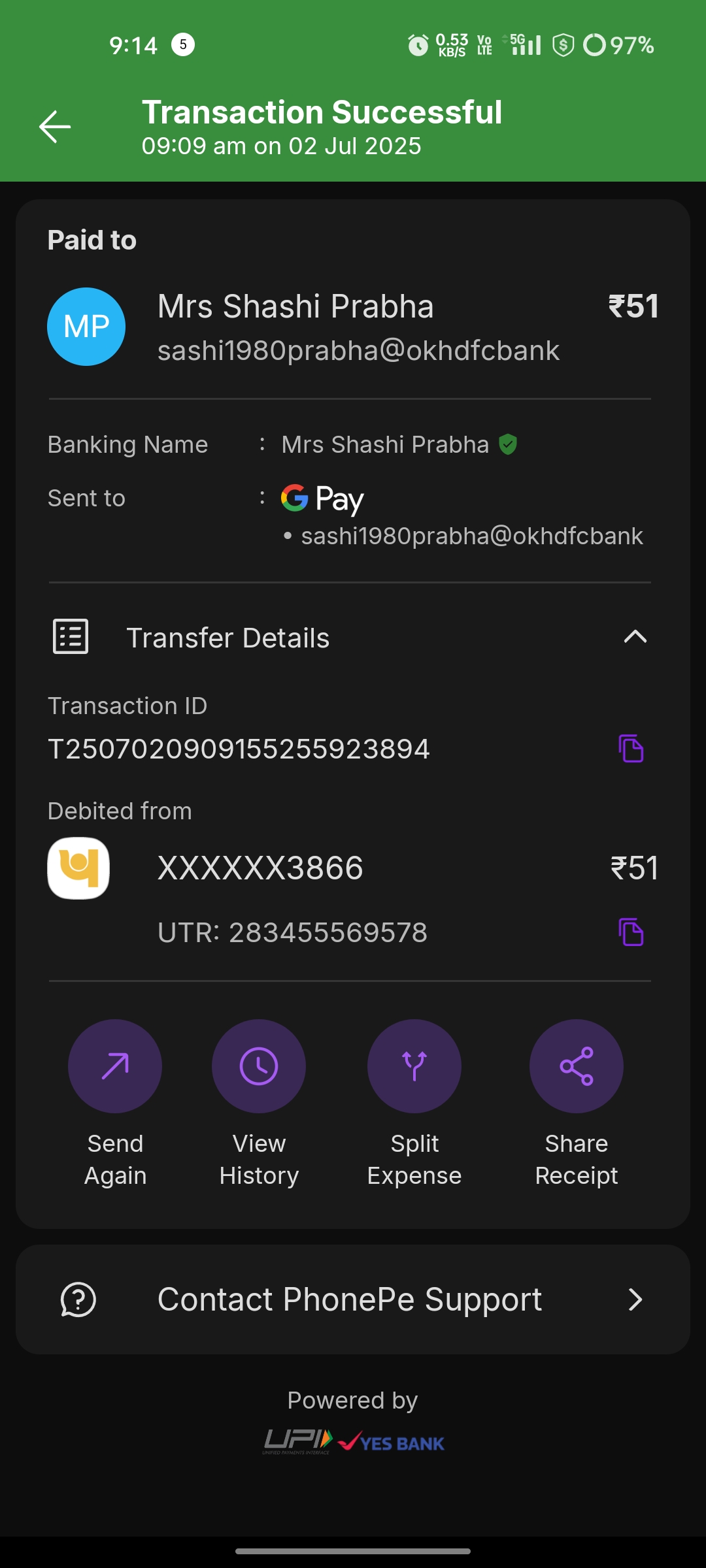Share the receipt
This screenshot has height=1568, width=706.
(577, 1068)
